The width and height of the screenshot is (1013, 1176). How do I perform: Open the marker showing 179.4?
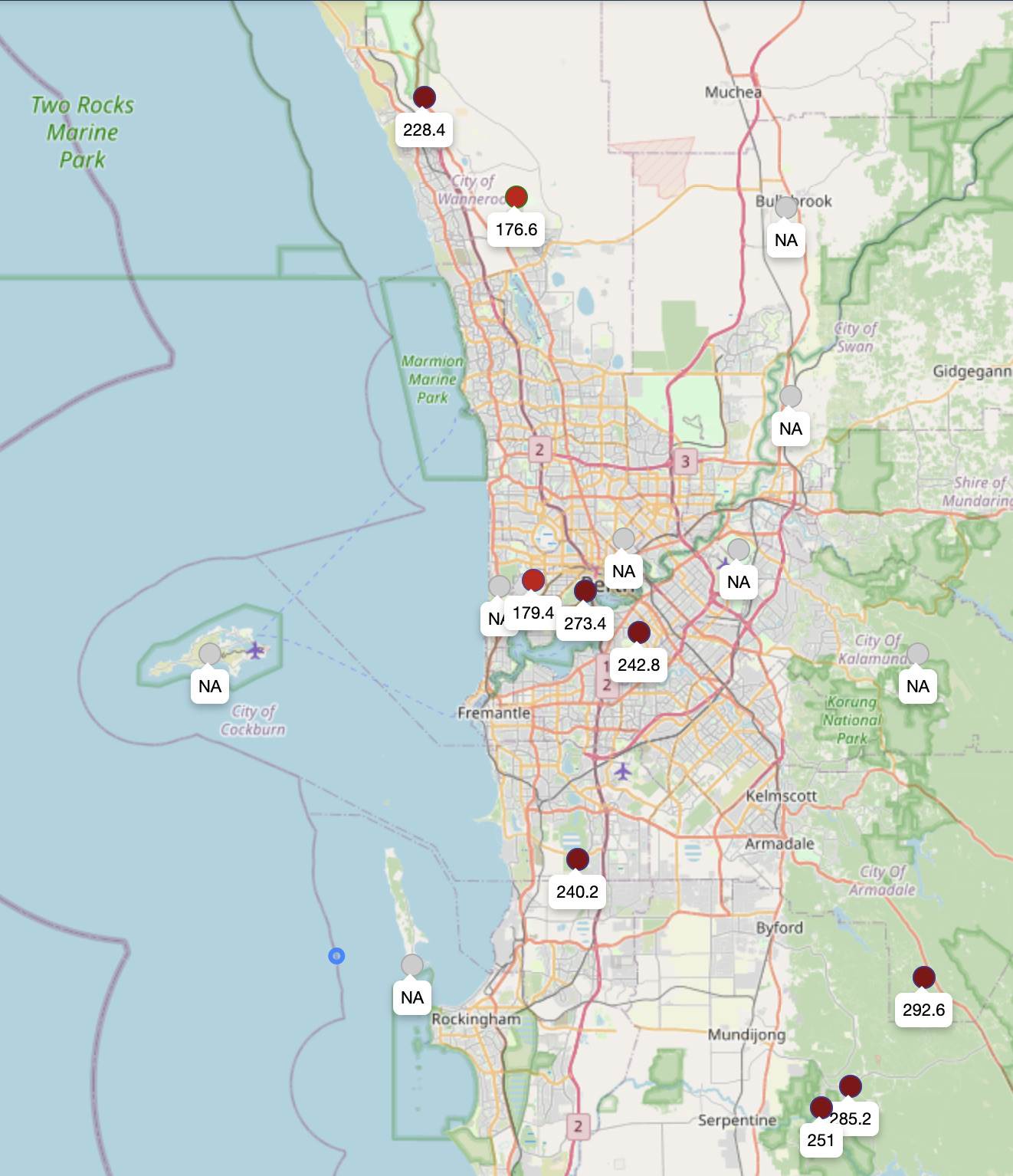point(533,580)
